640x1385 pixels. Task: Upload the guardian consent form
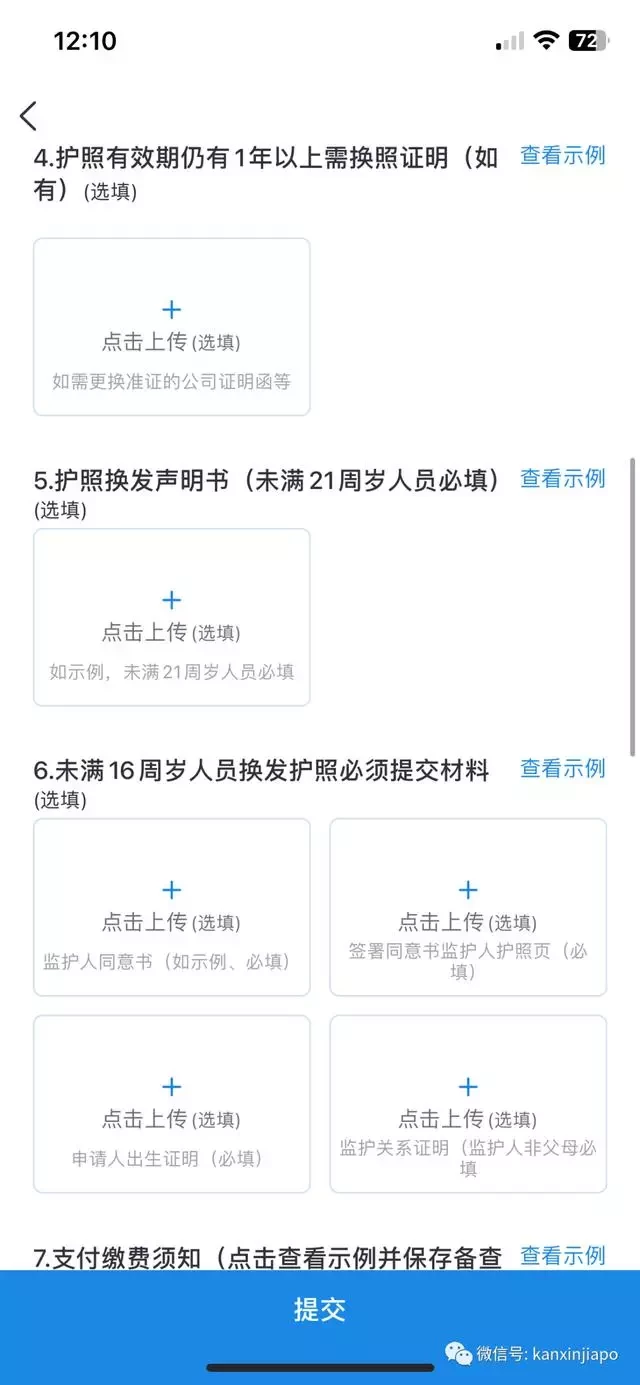point(172,907)
